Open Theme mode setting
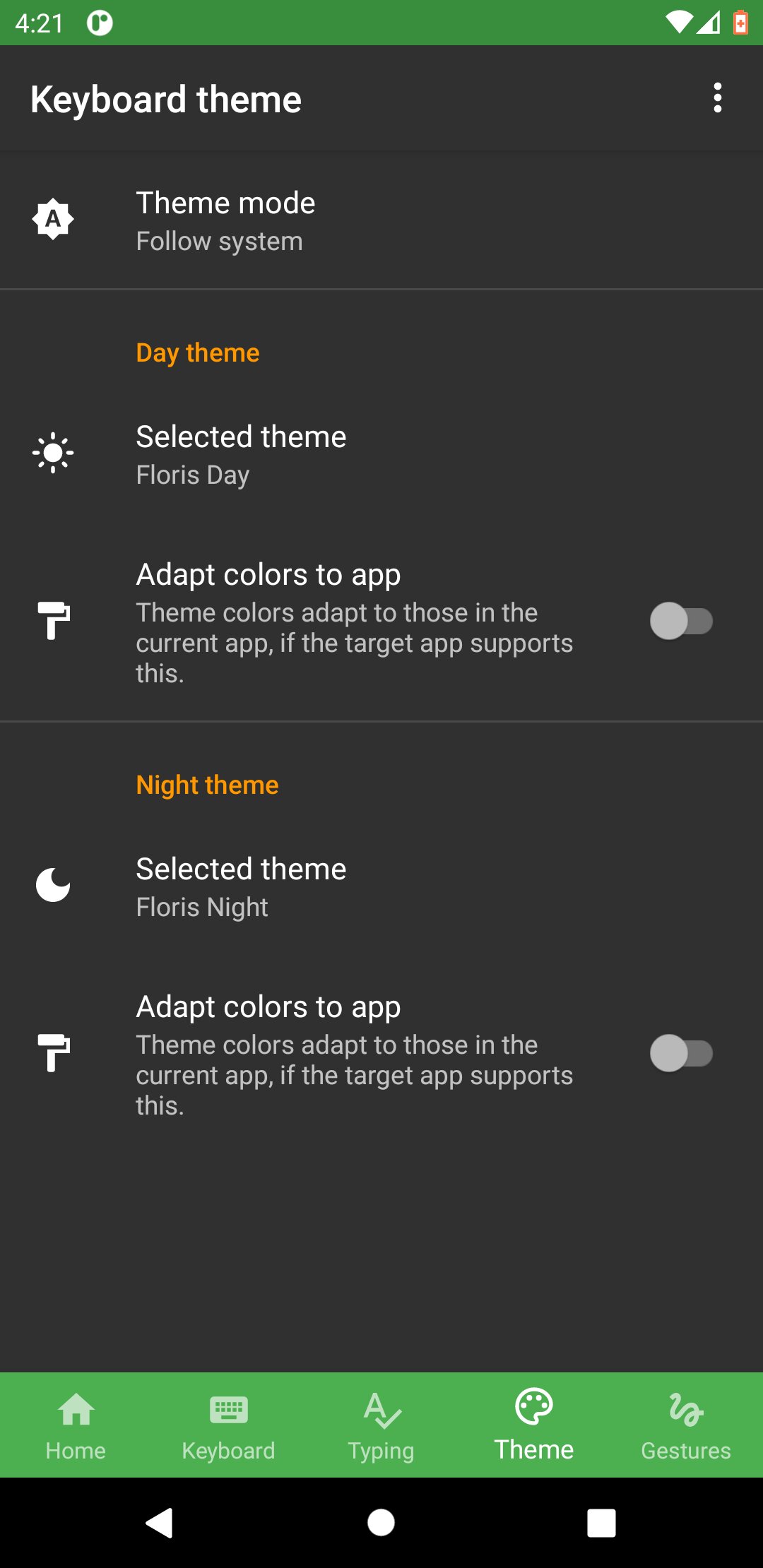The image size is (763, 1568). tap(381, 220)
